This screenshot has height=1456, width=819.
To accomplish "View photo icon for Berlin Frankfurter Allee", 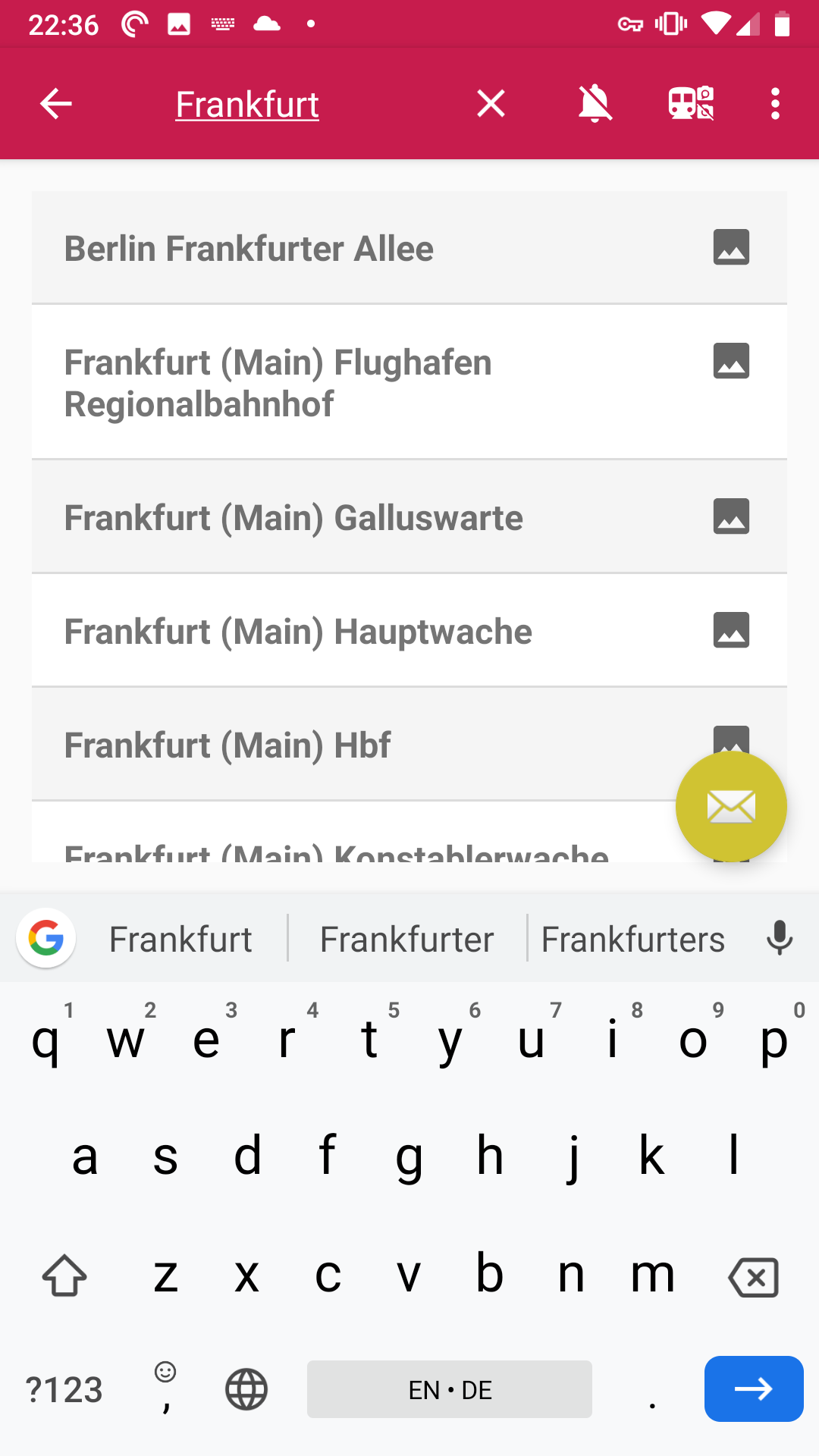I will tap(731, 247).
